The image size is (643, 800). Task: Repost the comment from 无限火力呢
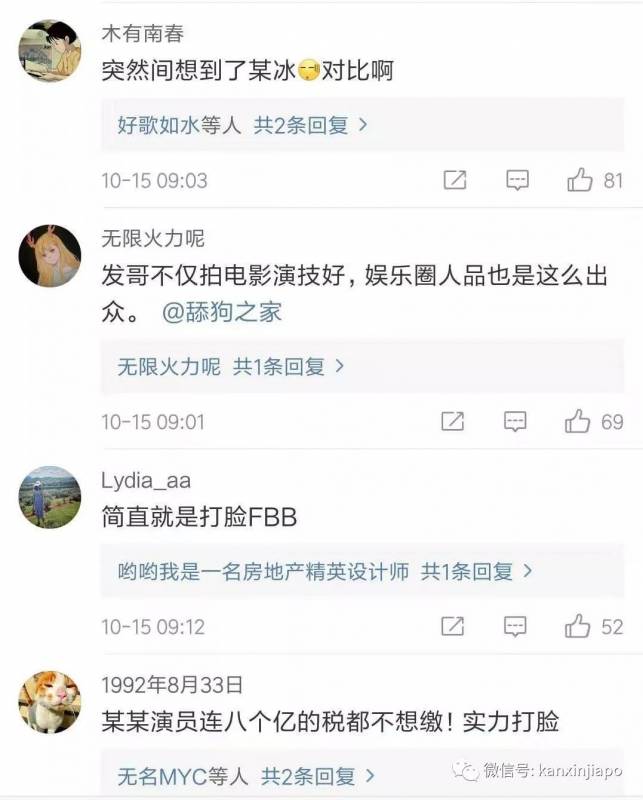[452, 422]
